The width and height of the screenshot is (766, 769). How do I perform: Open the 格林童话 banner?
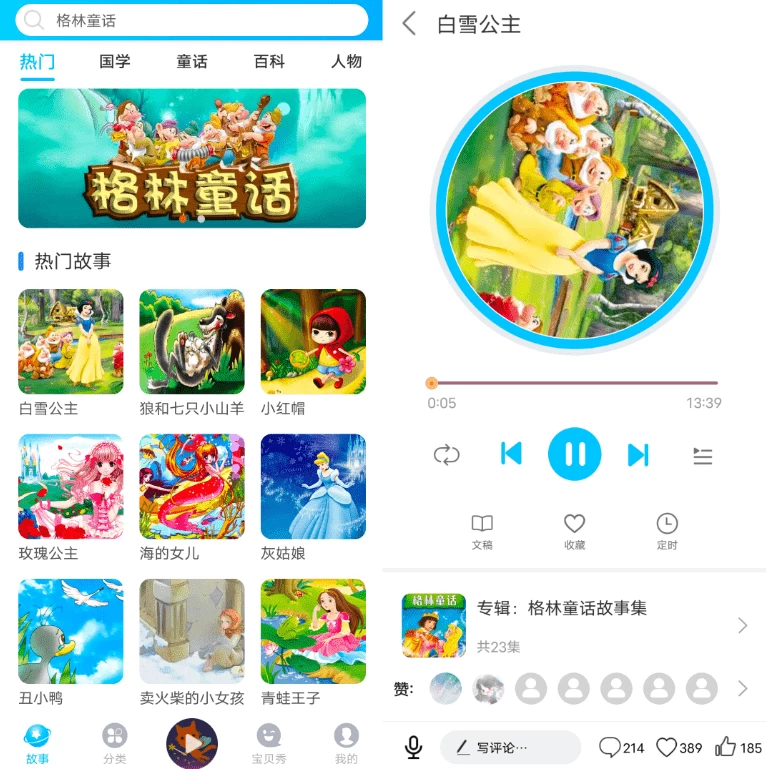[192, 158]
